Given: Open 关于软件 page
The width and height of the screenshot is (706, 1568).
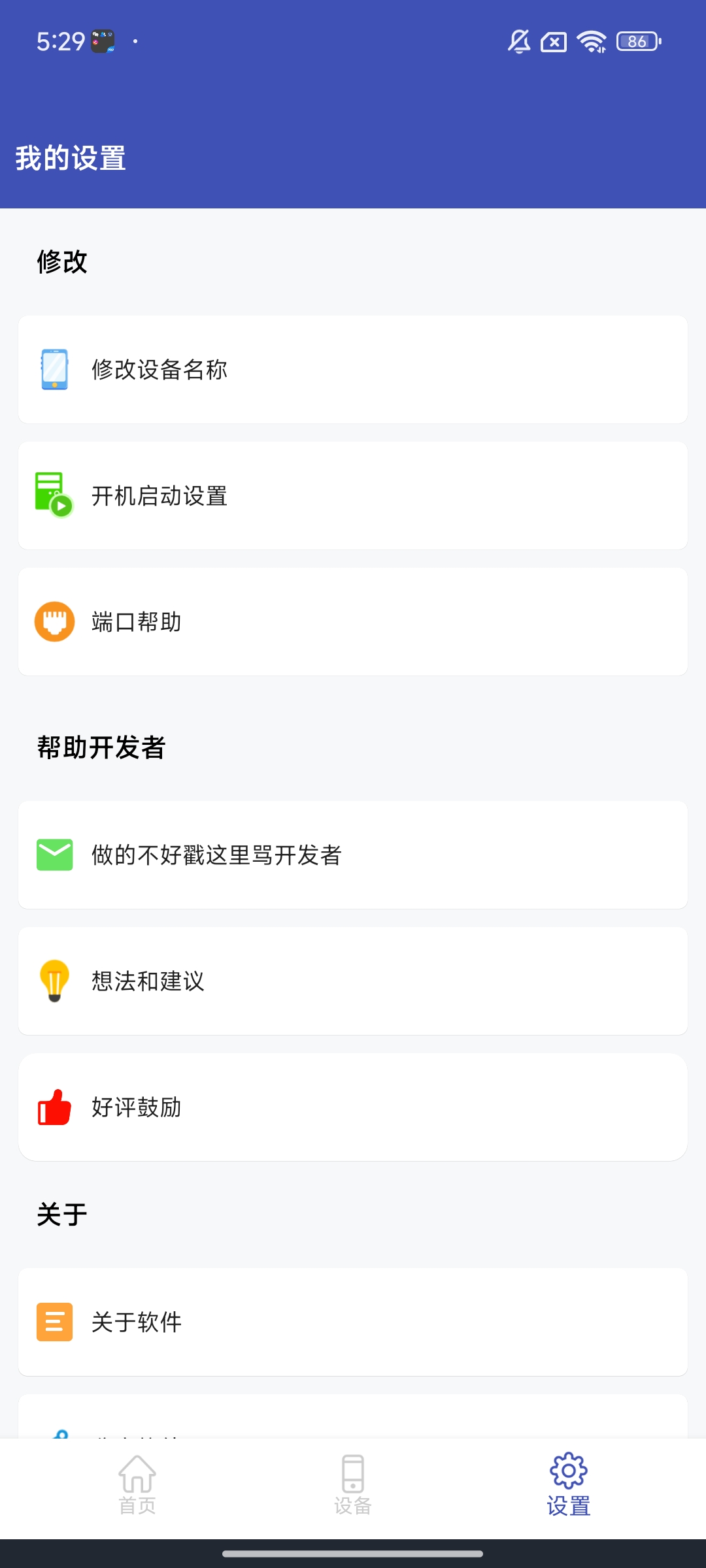Looking at the screenshot, I should point(353,1322).
